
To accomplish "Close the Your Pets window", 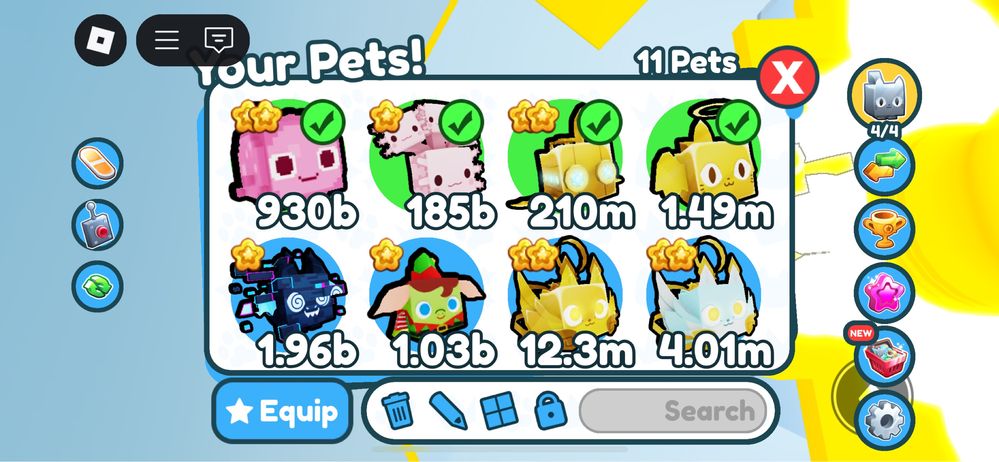I will [787, 78].
